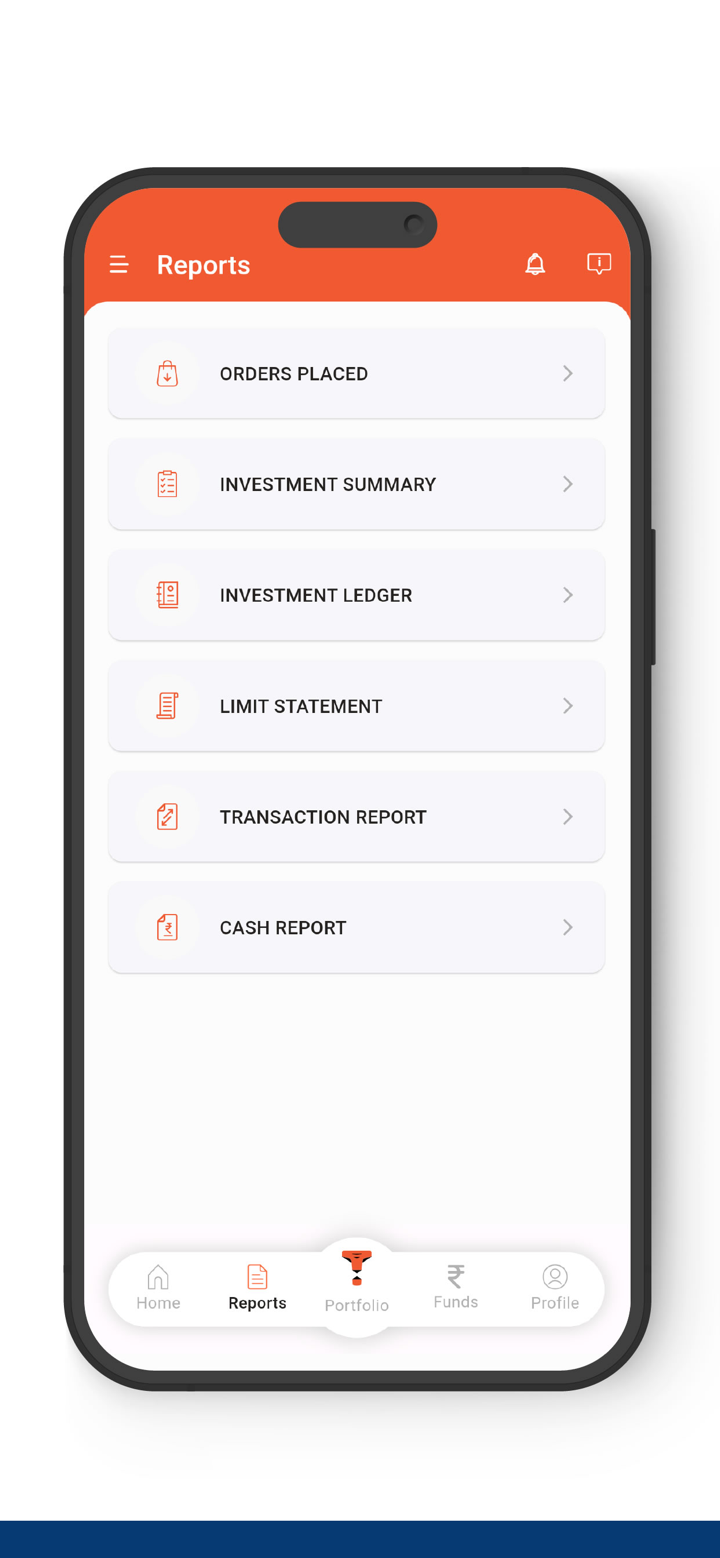Open the Transaction Report
Image resolution: width=720 pixels, height=1558 pixels.
click(356, 816)
